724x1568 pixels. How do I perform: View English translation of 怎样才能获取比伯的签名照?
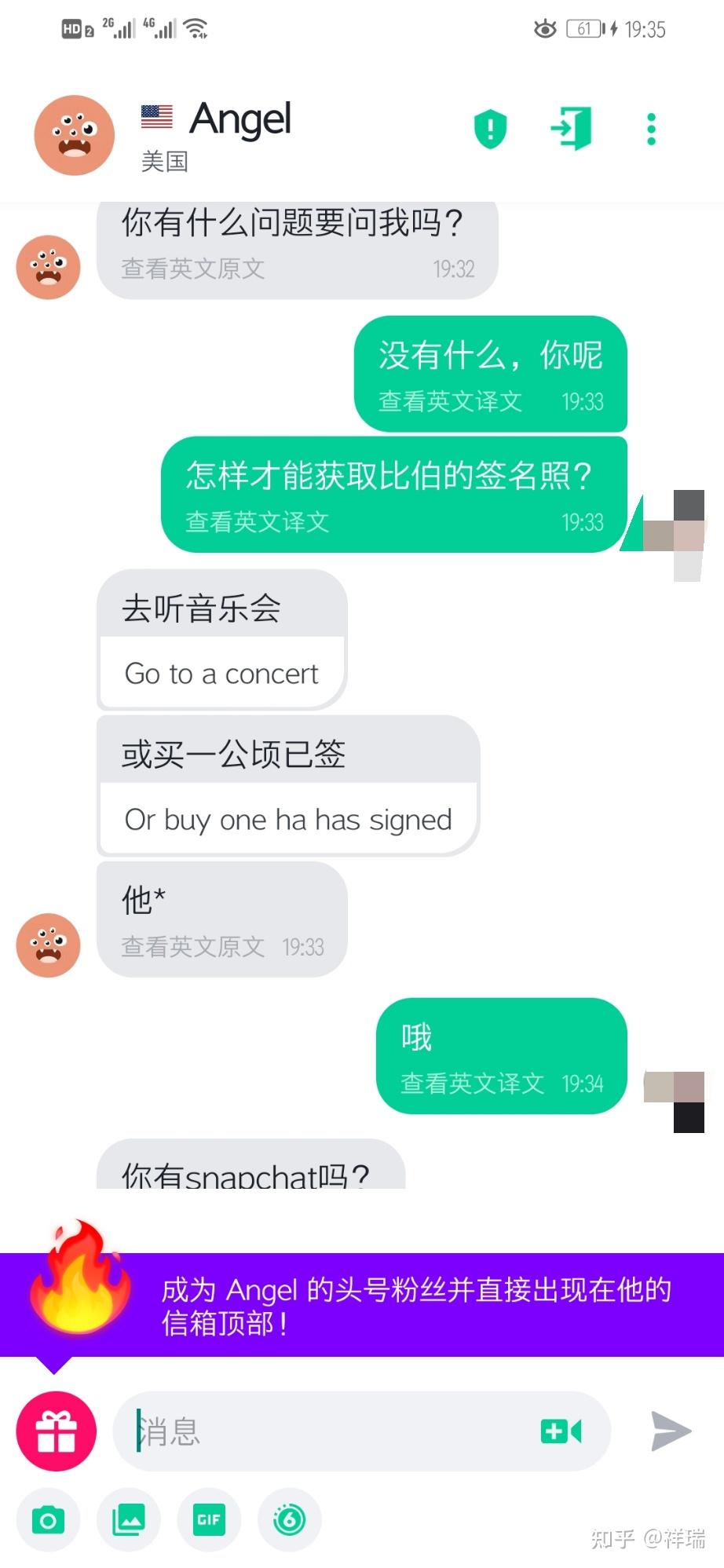pos(257,522)
